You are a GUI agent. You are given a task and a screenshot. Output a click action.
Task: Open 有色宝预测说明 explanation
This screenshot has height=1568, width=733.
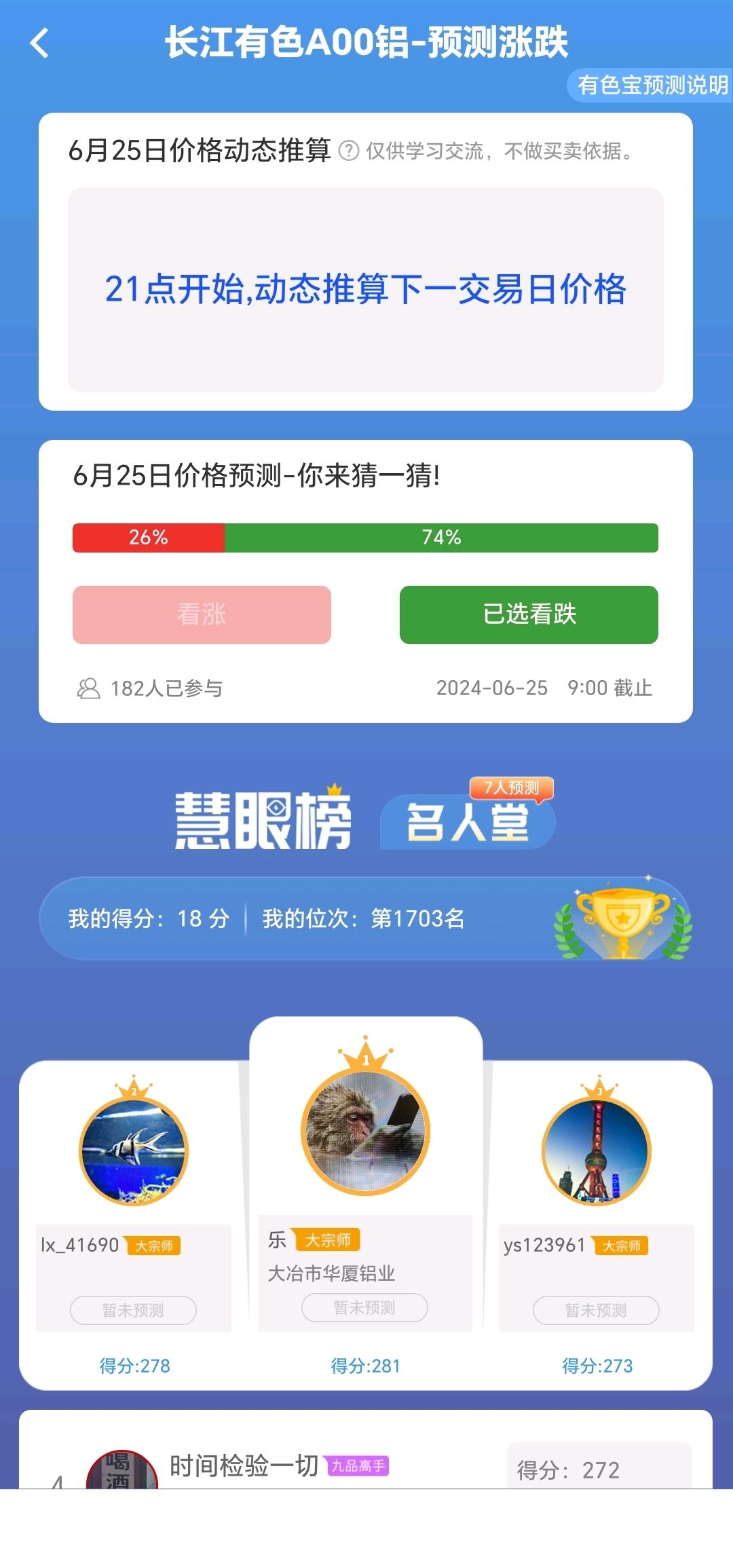click(x=651, y=85)
